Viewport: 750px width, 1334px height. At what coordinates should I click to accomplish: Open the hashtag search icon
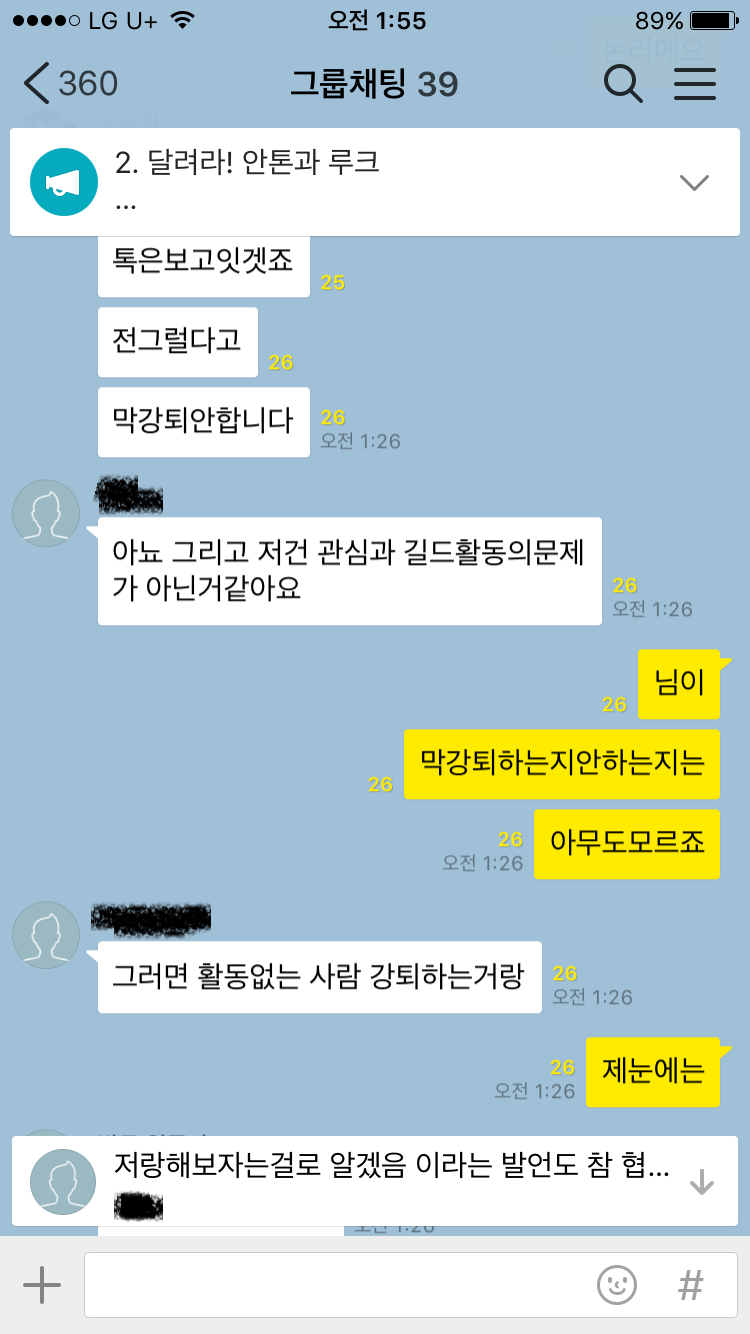pyautogui.click(x=690, y=1285)
